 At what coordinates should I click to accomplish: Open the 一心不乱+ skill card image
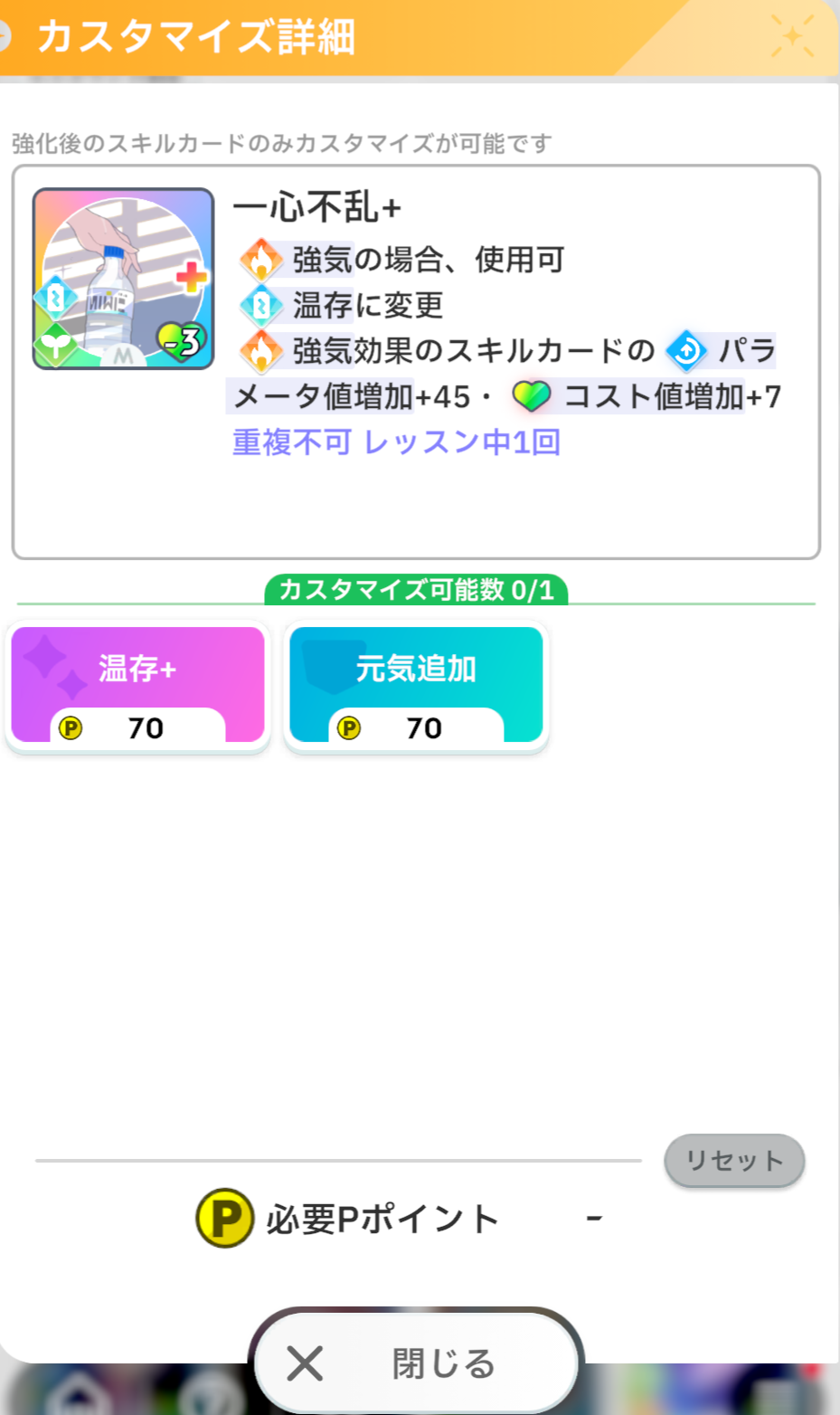123,279
